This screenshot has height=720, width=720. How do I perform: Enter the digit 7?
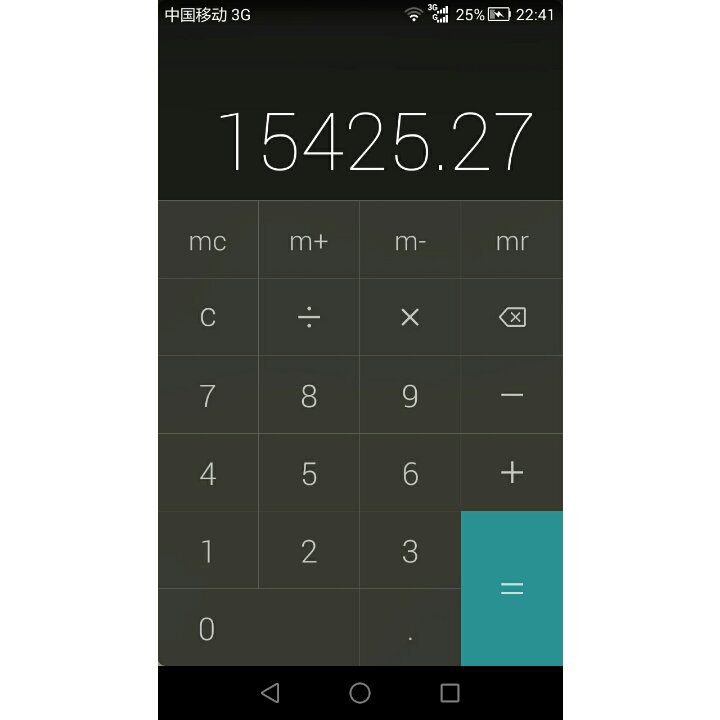tap(208, 395)
